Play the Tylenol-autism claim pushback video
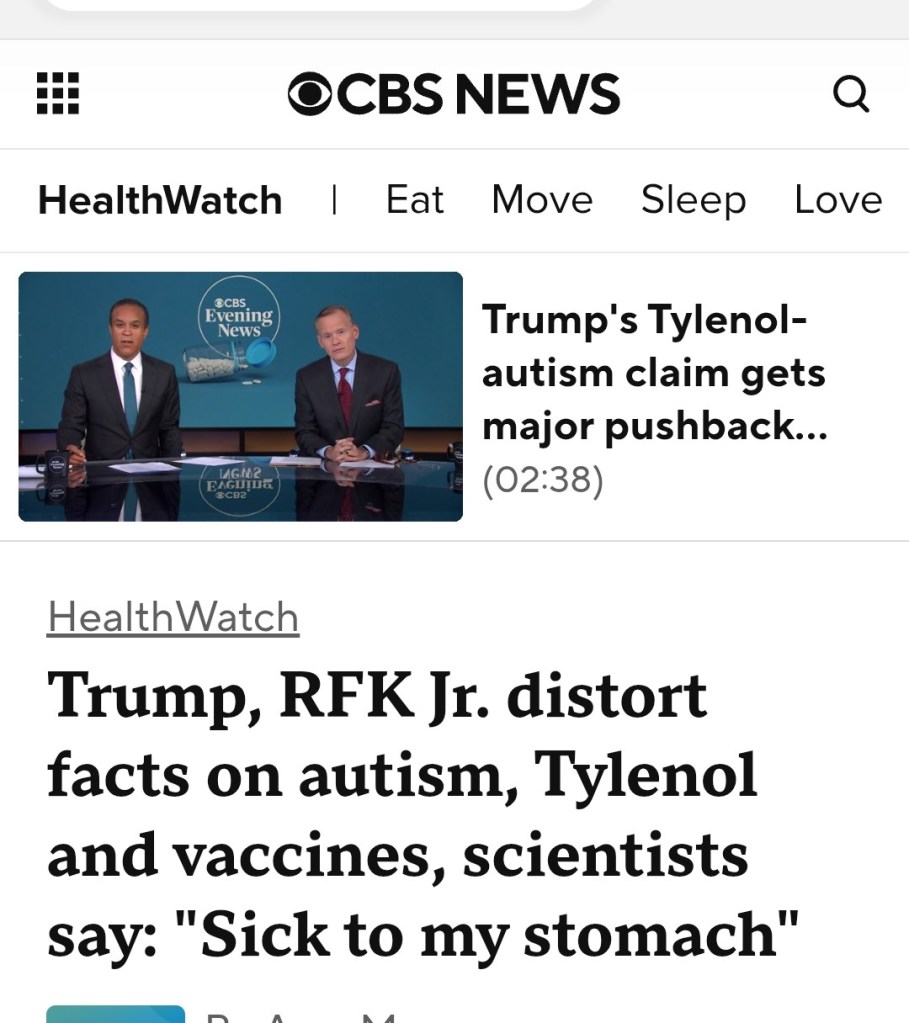Screen dimensions: 909x1023 [x=241, y=396]
